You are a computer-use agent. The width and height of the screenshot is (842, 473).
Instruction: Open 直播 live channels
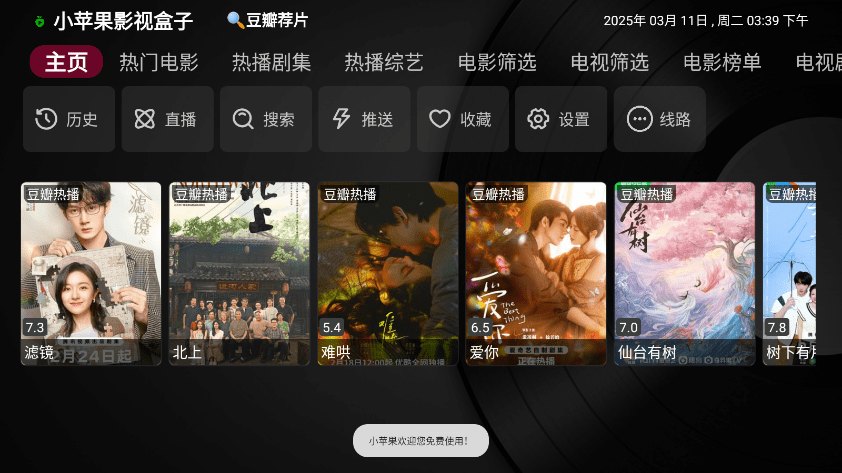167,119
